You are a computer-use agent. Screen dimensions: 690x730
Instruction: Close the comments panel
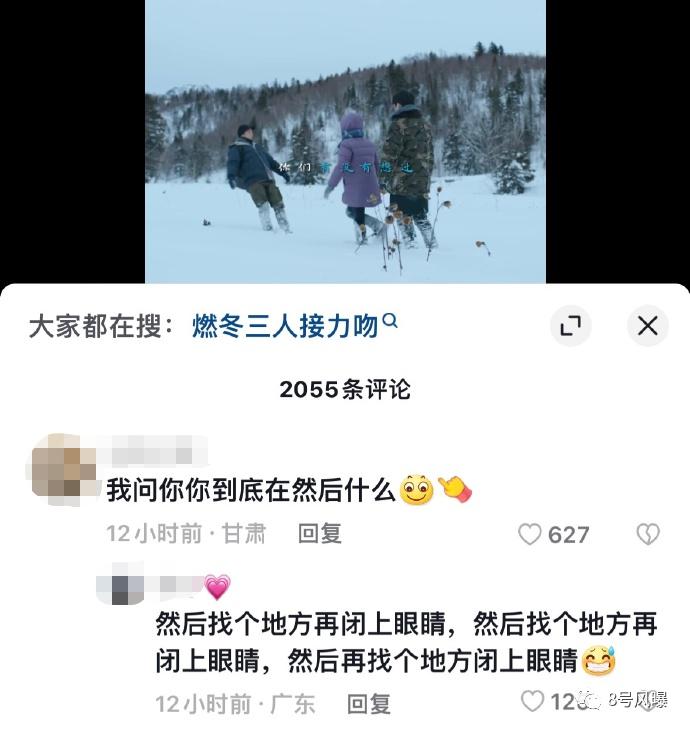click(x=647, y=326)
